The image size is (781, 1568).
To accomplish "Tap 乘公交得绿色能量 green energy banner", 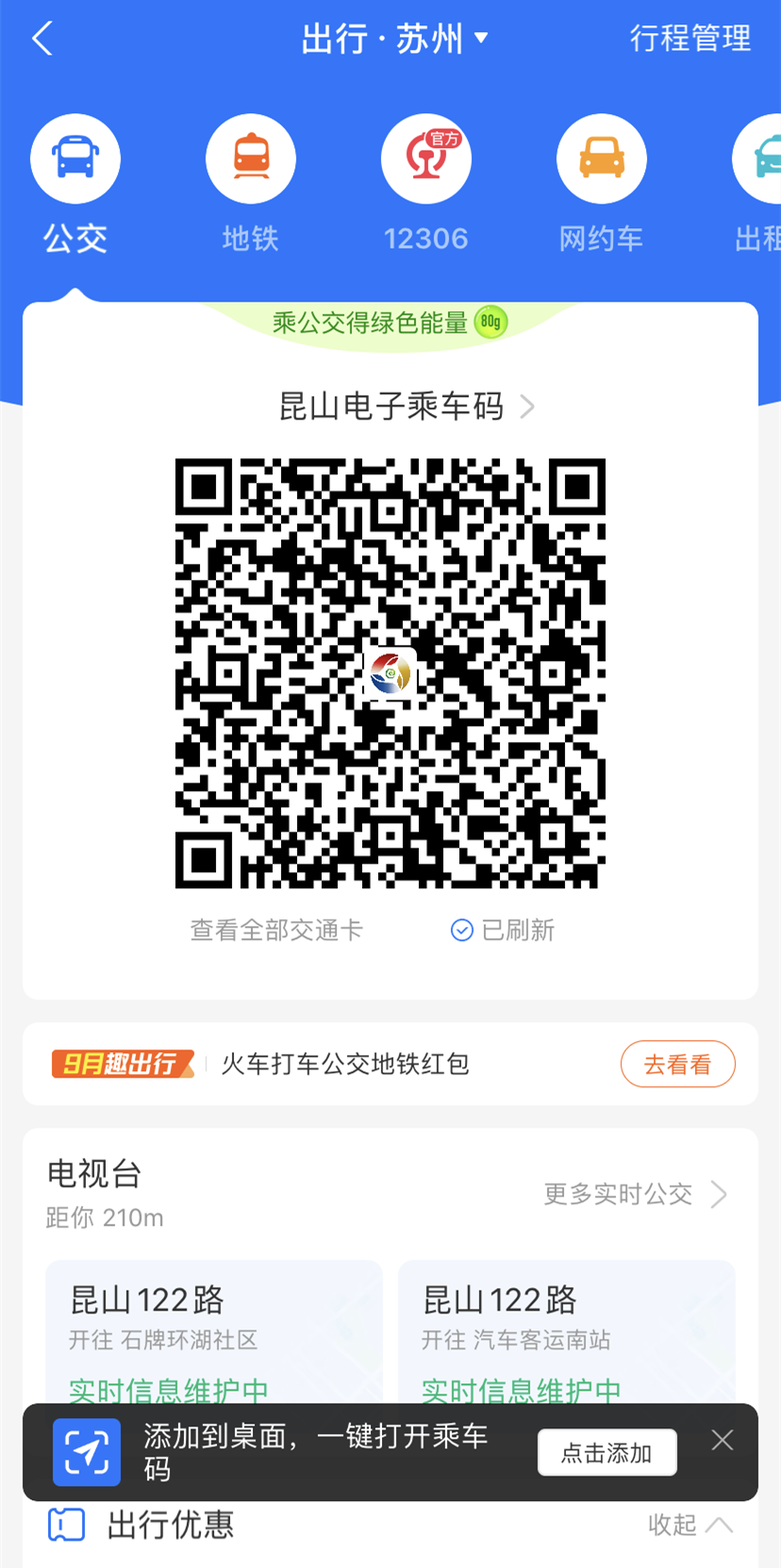I will (389, 323).
